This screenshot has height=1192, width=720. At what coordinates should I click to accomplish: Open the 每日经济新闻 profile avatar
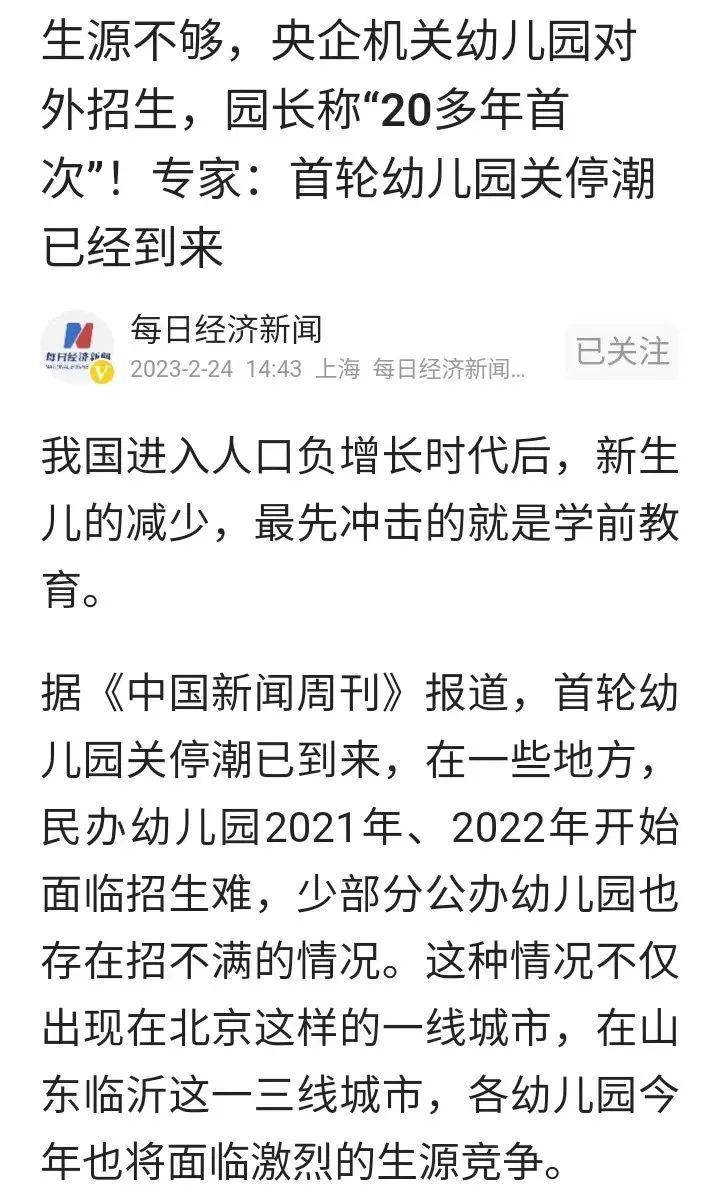pos(78,347)
